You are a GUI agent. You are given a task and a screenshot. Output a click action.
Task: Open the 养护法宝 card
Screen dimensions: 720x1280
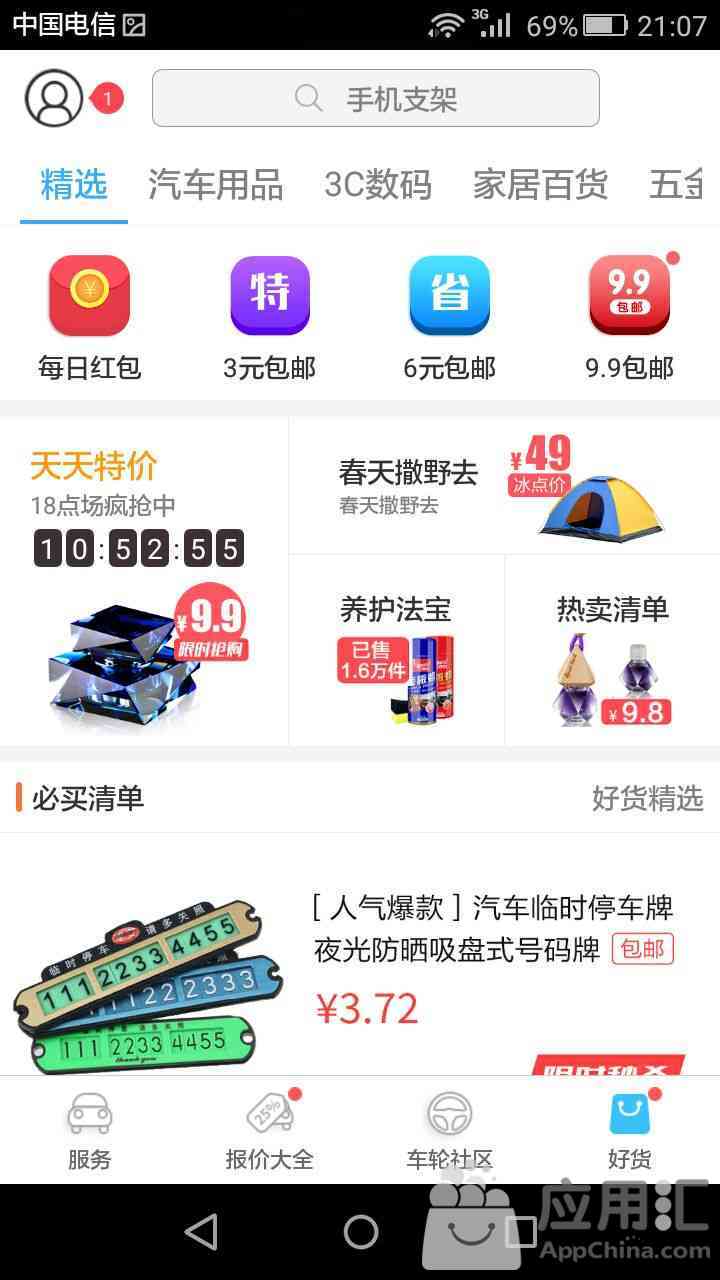coord(396,650)
